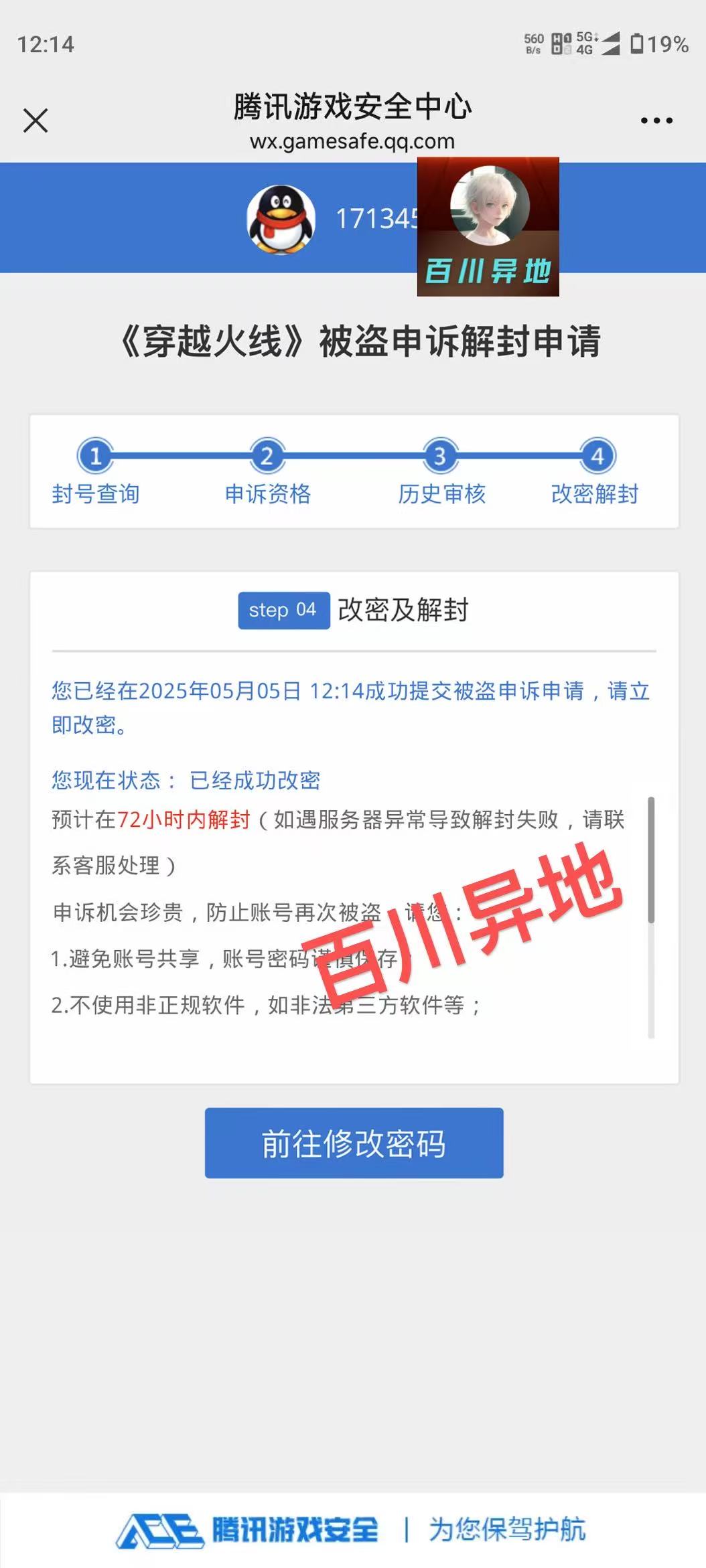Close the Tencent Game Security Center page
706x1568 pixels.
(x=36, y=121)
